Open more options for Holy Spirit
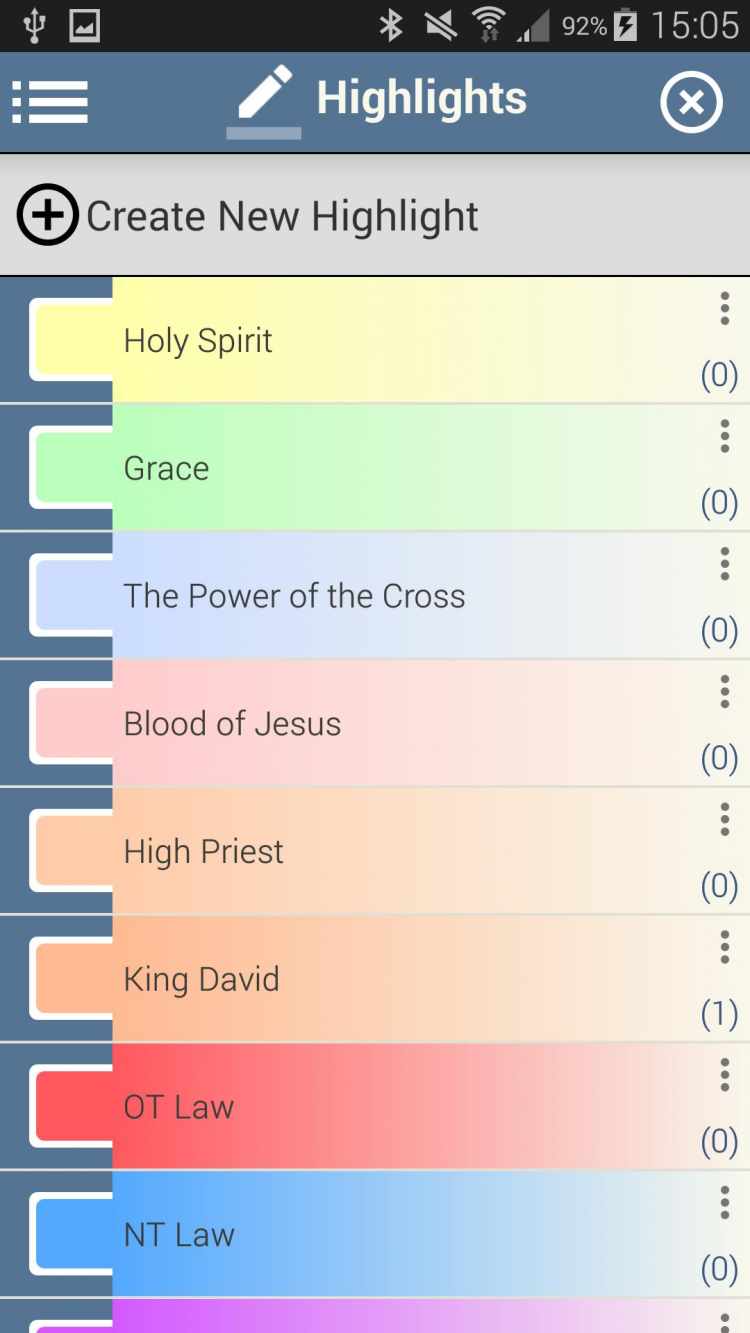 click(x=725, y=309)
